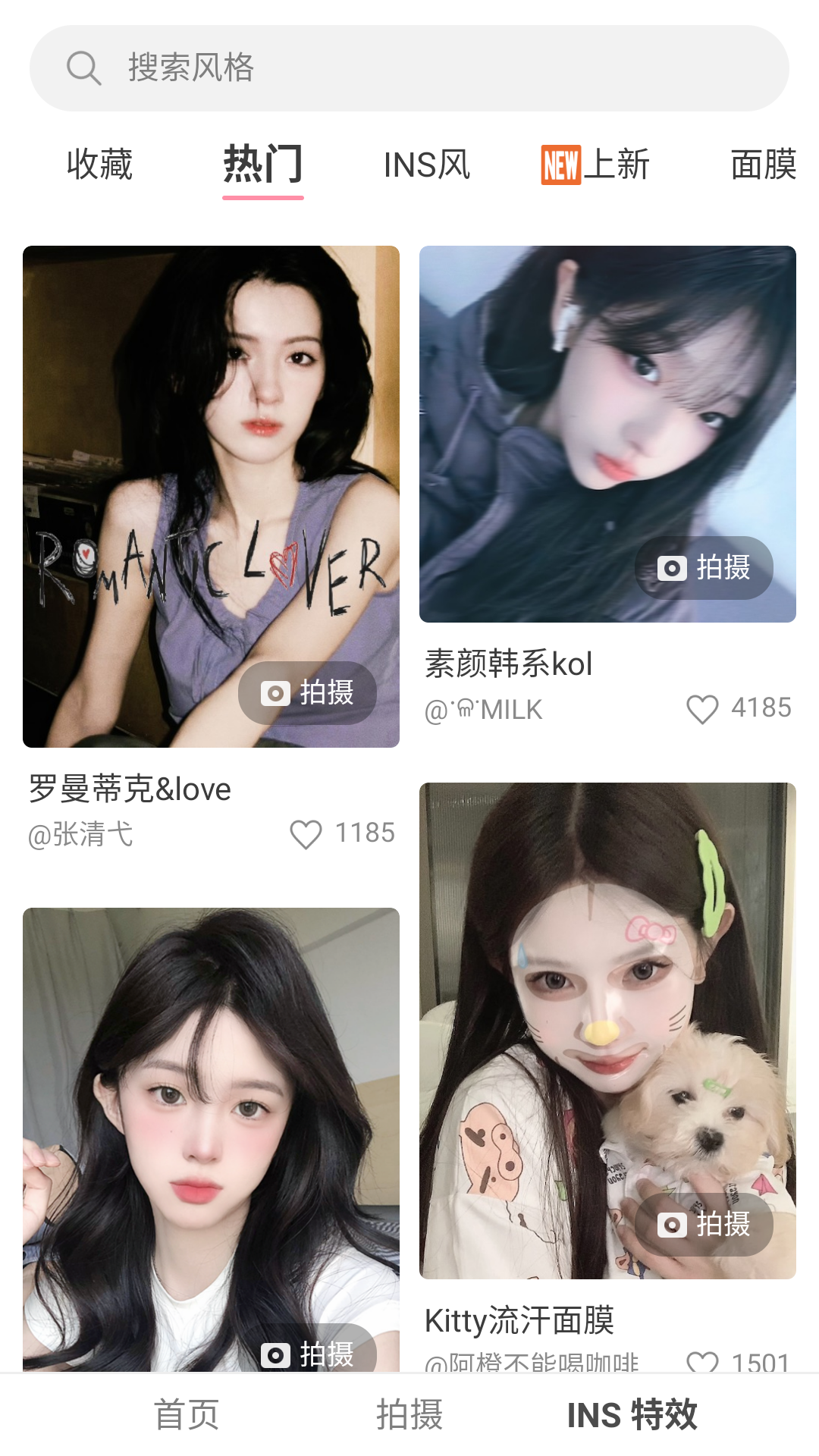The image size is (819, 1456).
Task: Go to the 首页 tab
Action: 187,1415
